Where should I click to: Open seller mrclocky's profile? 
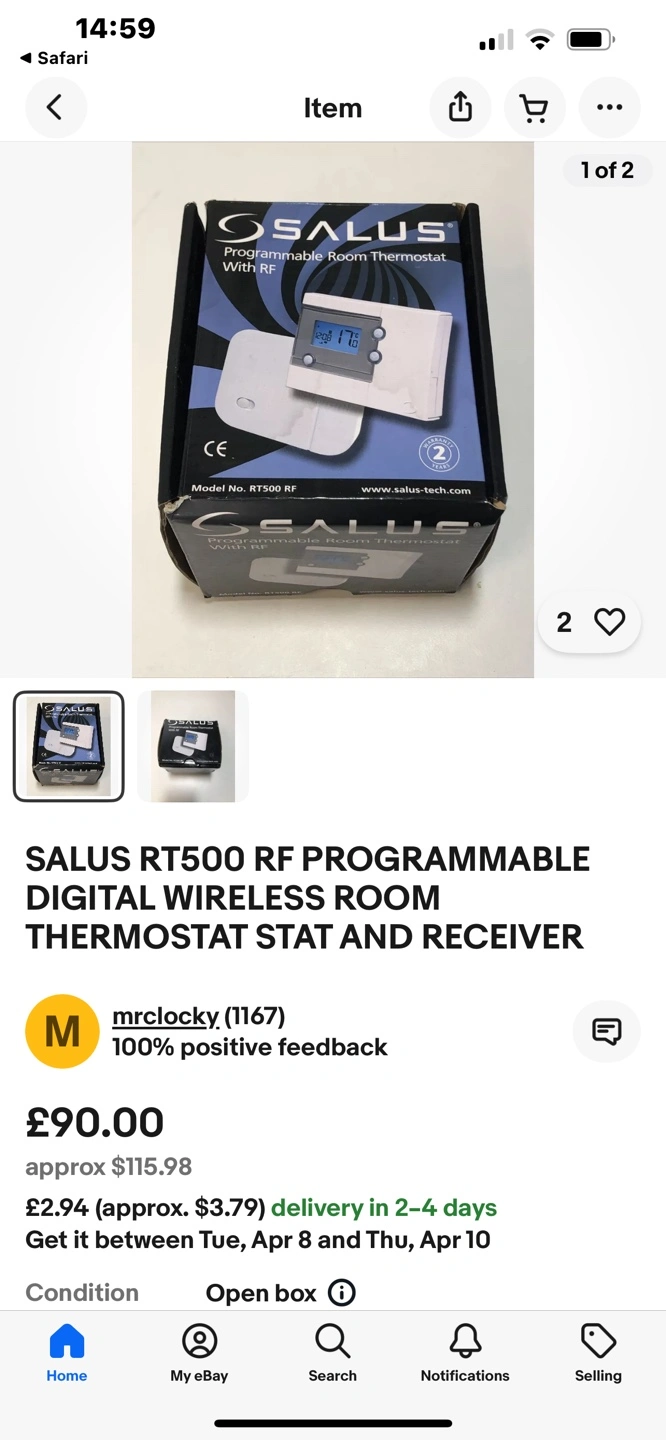pyautogui.click(x=165, y=1016)
